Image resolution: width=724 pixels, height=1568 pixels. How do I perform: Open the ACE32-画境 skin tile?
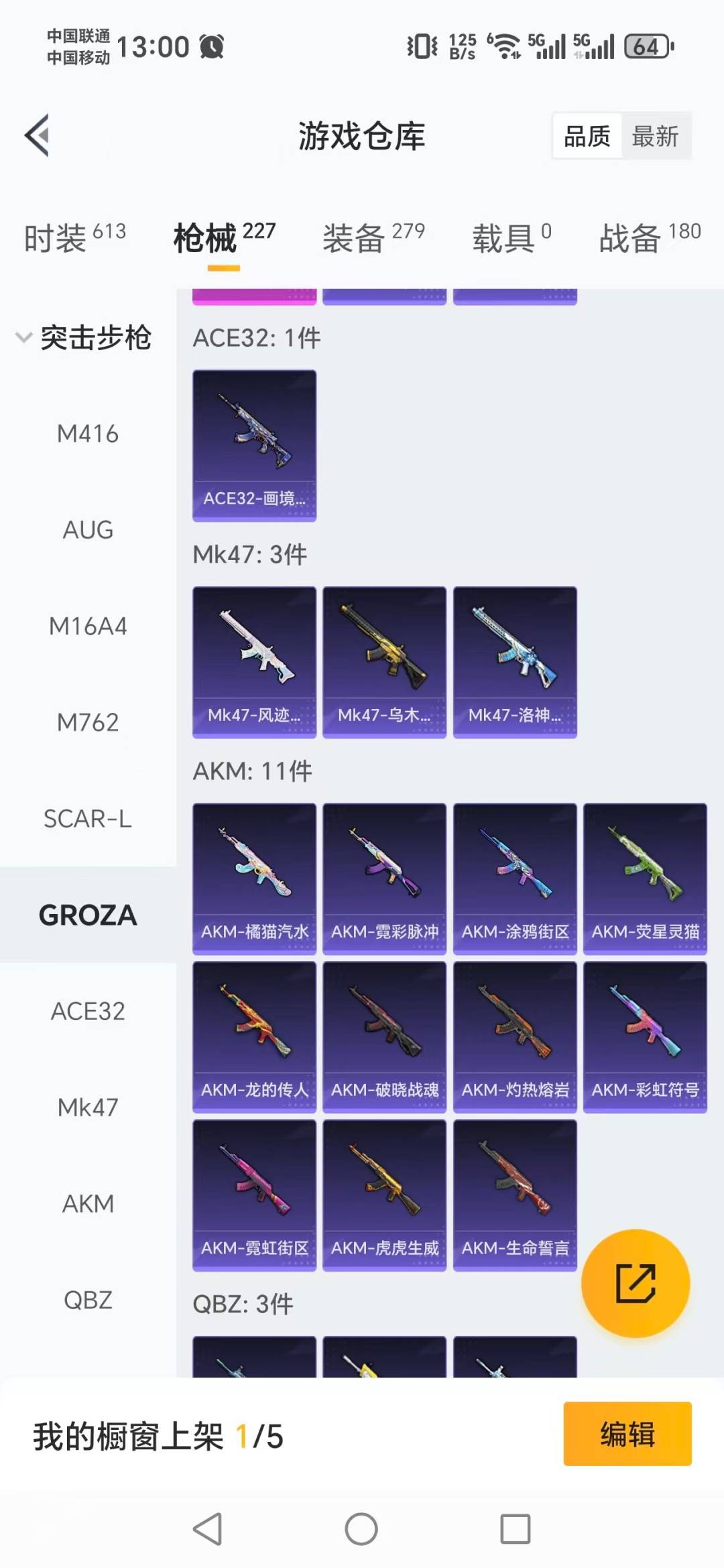[254, 445]
